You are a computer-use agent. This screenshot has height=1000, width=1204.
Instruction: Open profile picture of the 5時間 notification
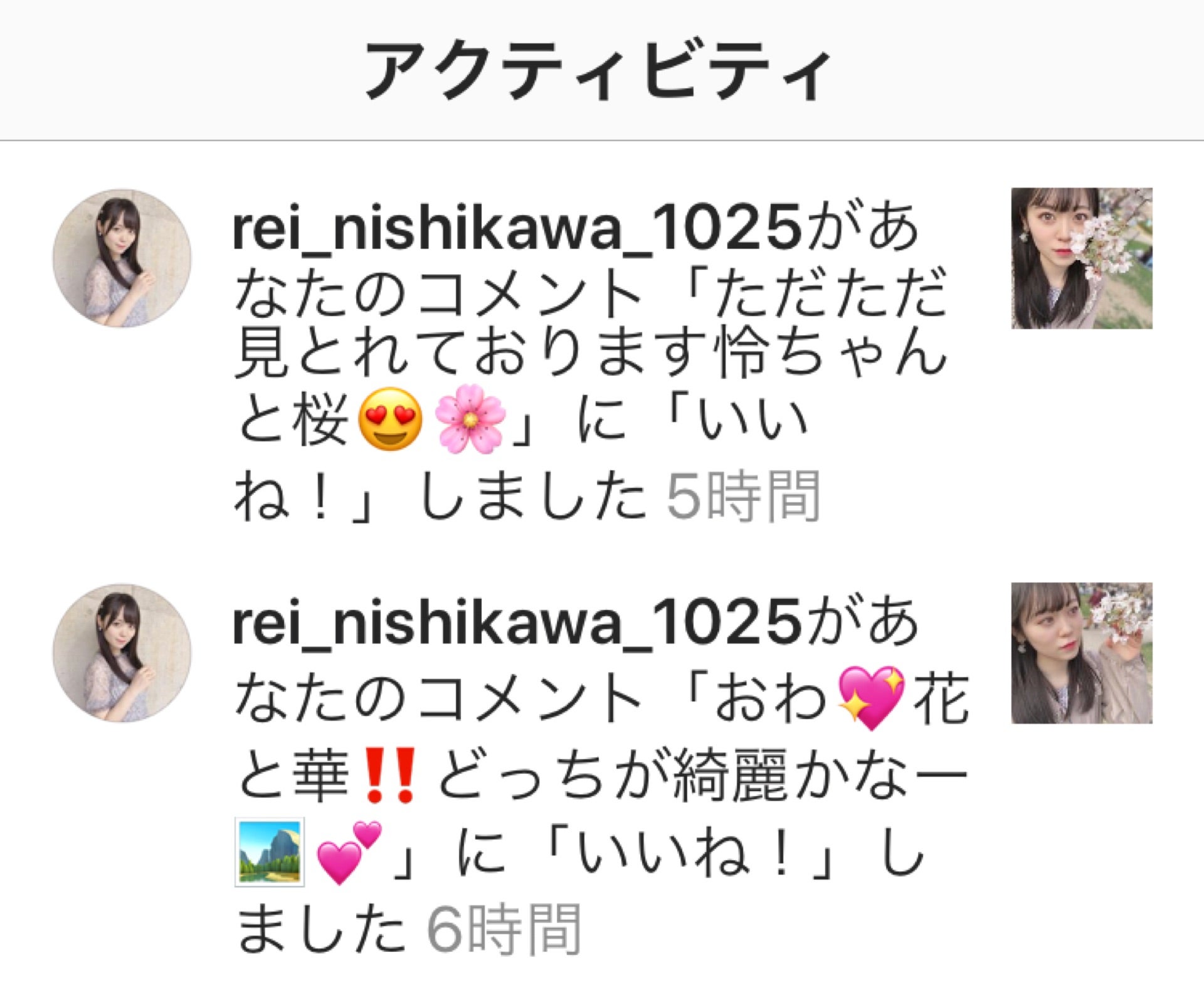point(122,258)
